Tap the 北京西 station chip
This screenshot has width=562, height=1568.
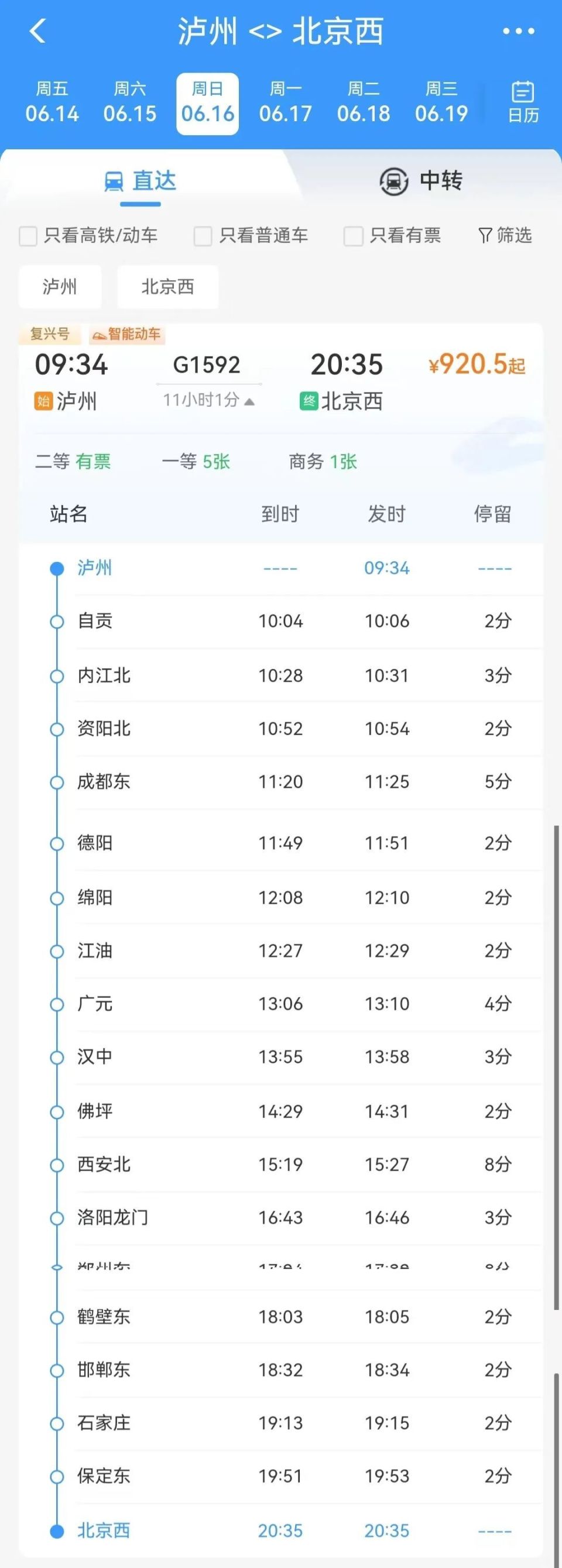point(167,287)
